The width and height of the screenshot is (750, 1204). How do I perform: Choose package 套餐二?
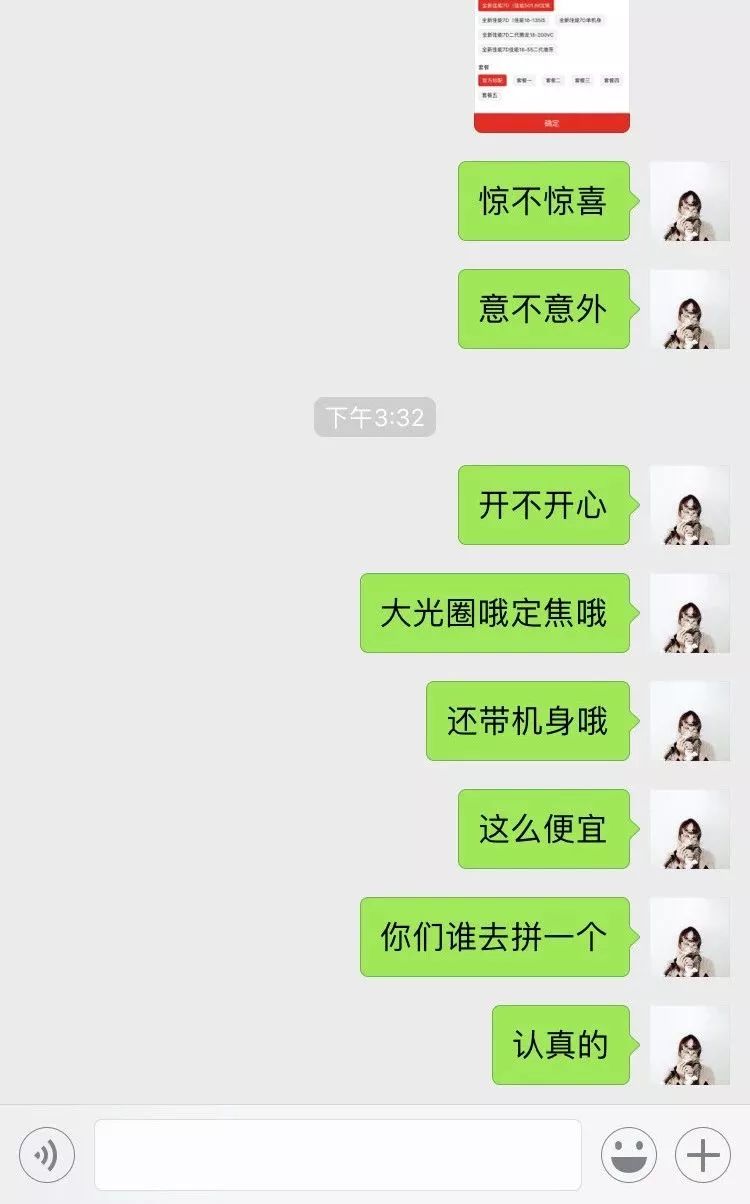point(554,79)
